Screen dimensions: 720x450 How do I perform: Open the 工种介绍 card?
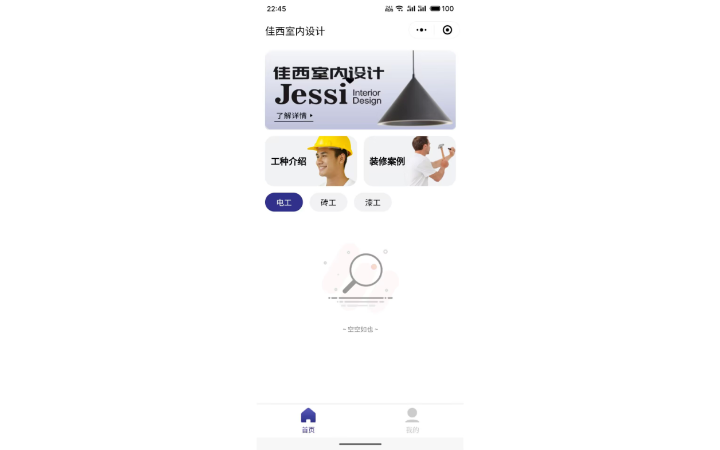[x=310, y=161]
